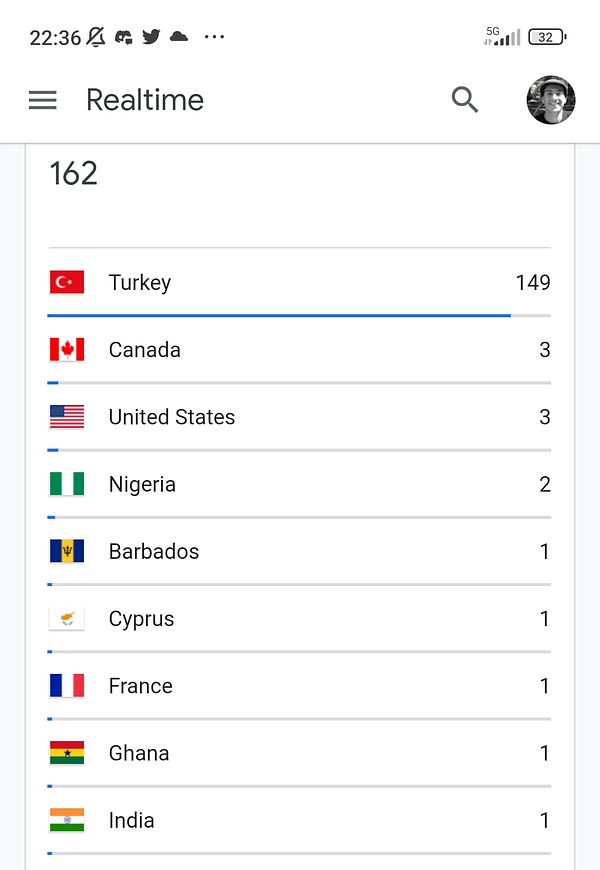Open the search icon
Image resolution: width=600 pixels, height=870 pixels.
465,99
